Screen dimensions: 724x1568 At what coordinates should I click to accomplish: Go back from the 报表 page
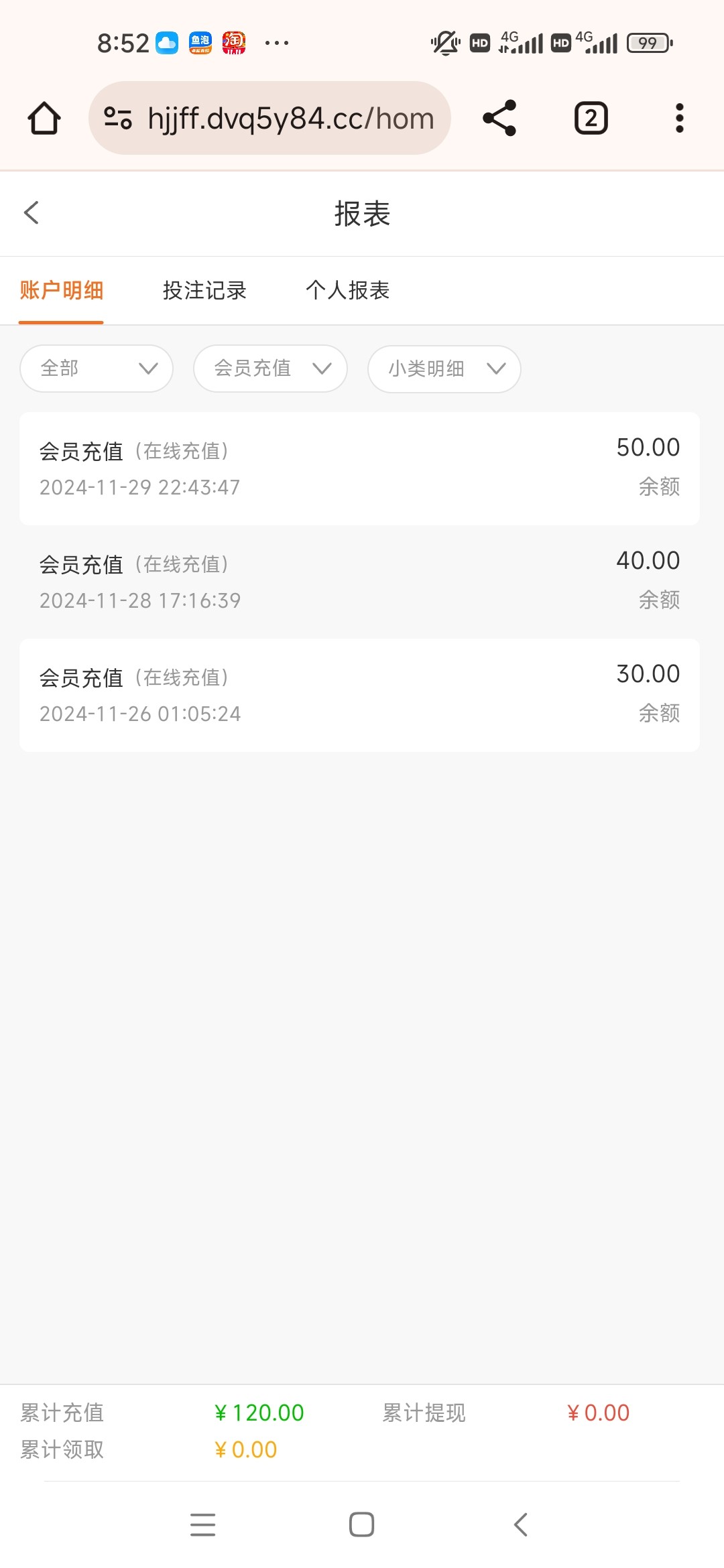point(31,213)
